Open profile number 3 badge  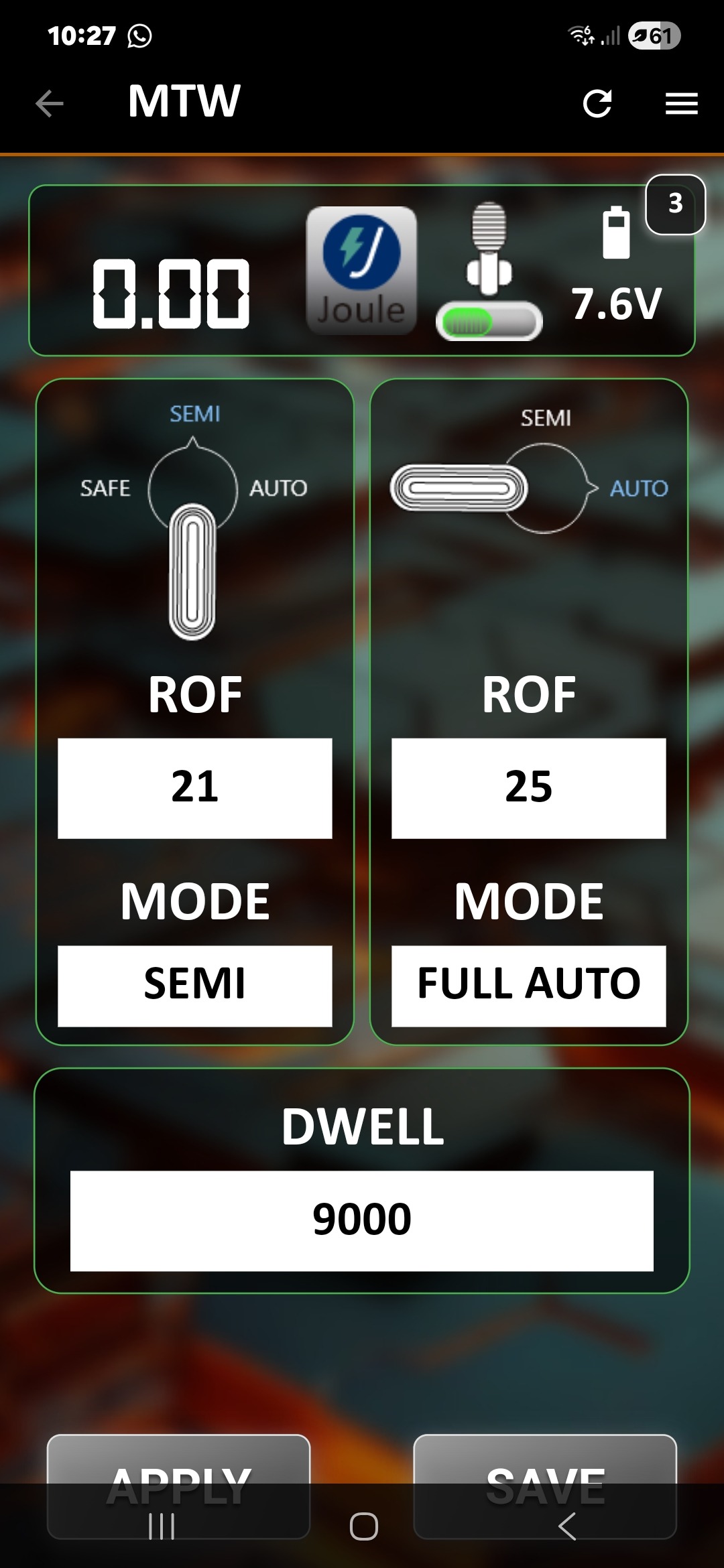[675, 204]
